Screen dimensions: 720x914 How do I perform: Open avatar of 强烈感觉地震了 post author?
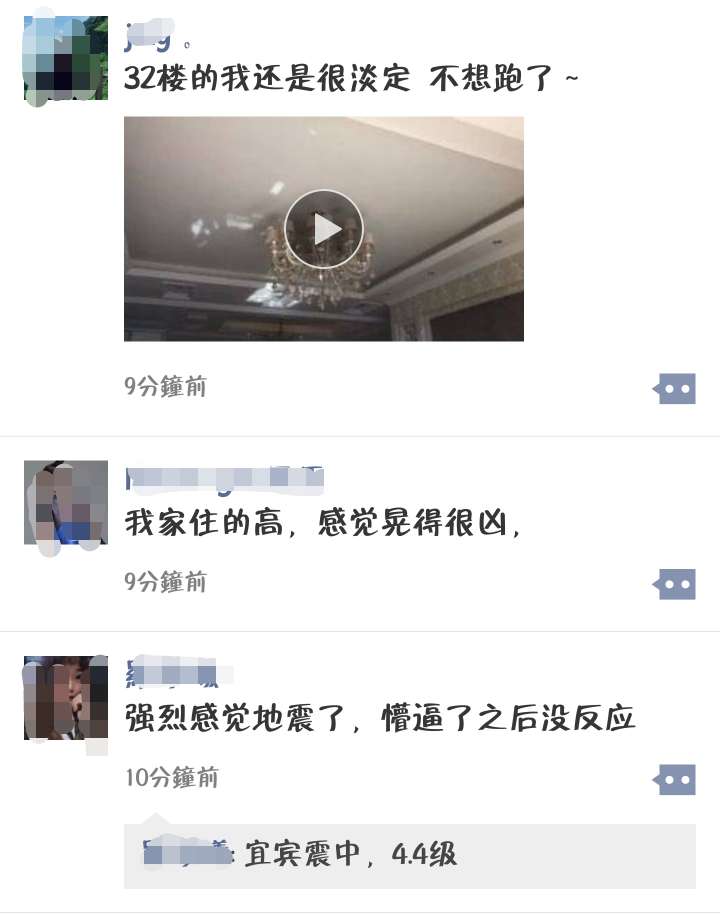point(66,698)
